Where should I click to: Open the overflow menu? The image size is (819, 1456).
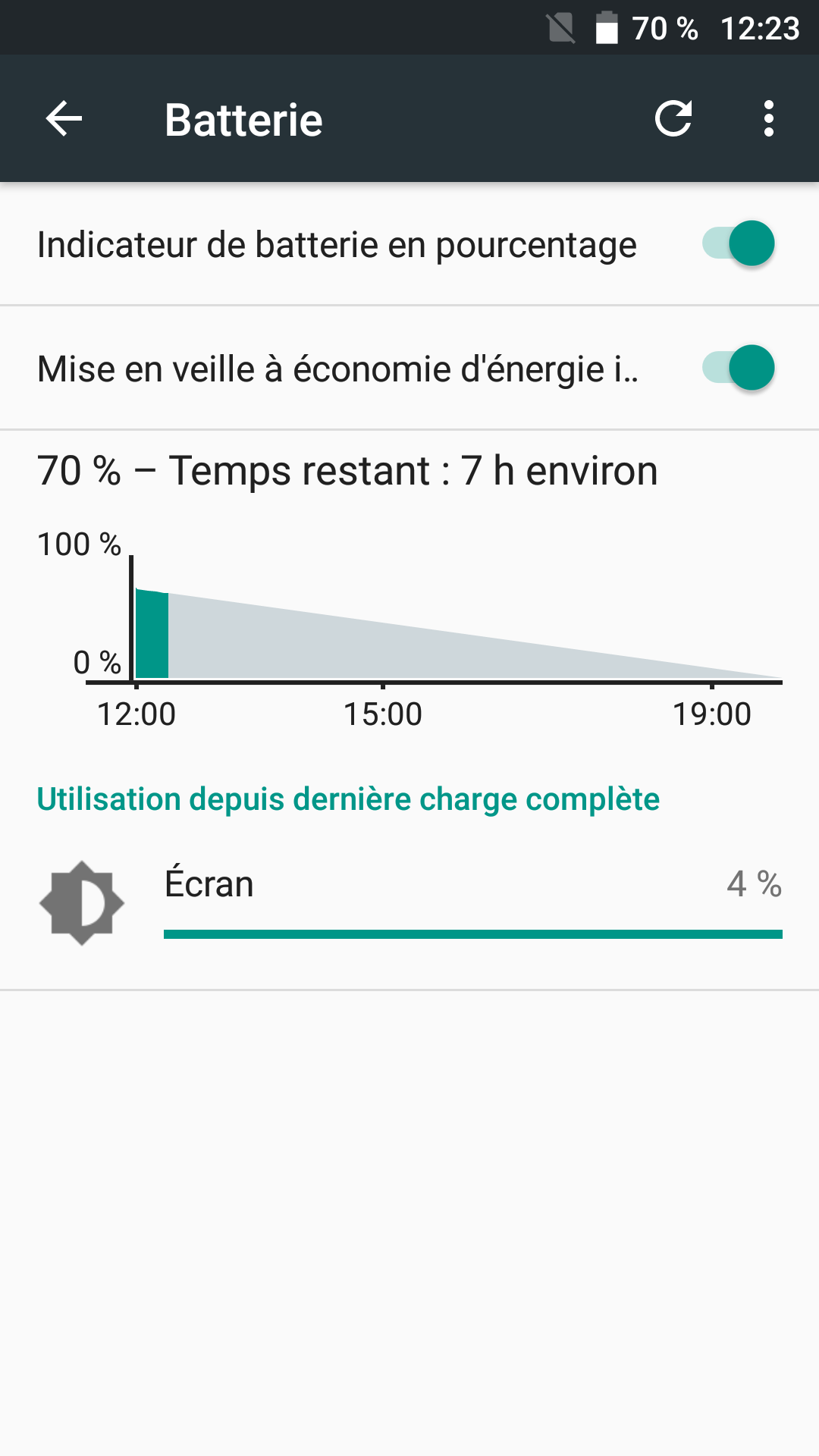click(x=769, y=119)
